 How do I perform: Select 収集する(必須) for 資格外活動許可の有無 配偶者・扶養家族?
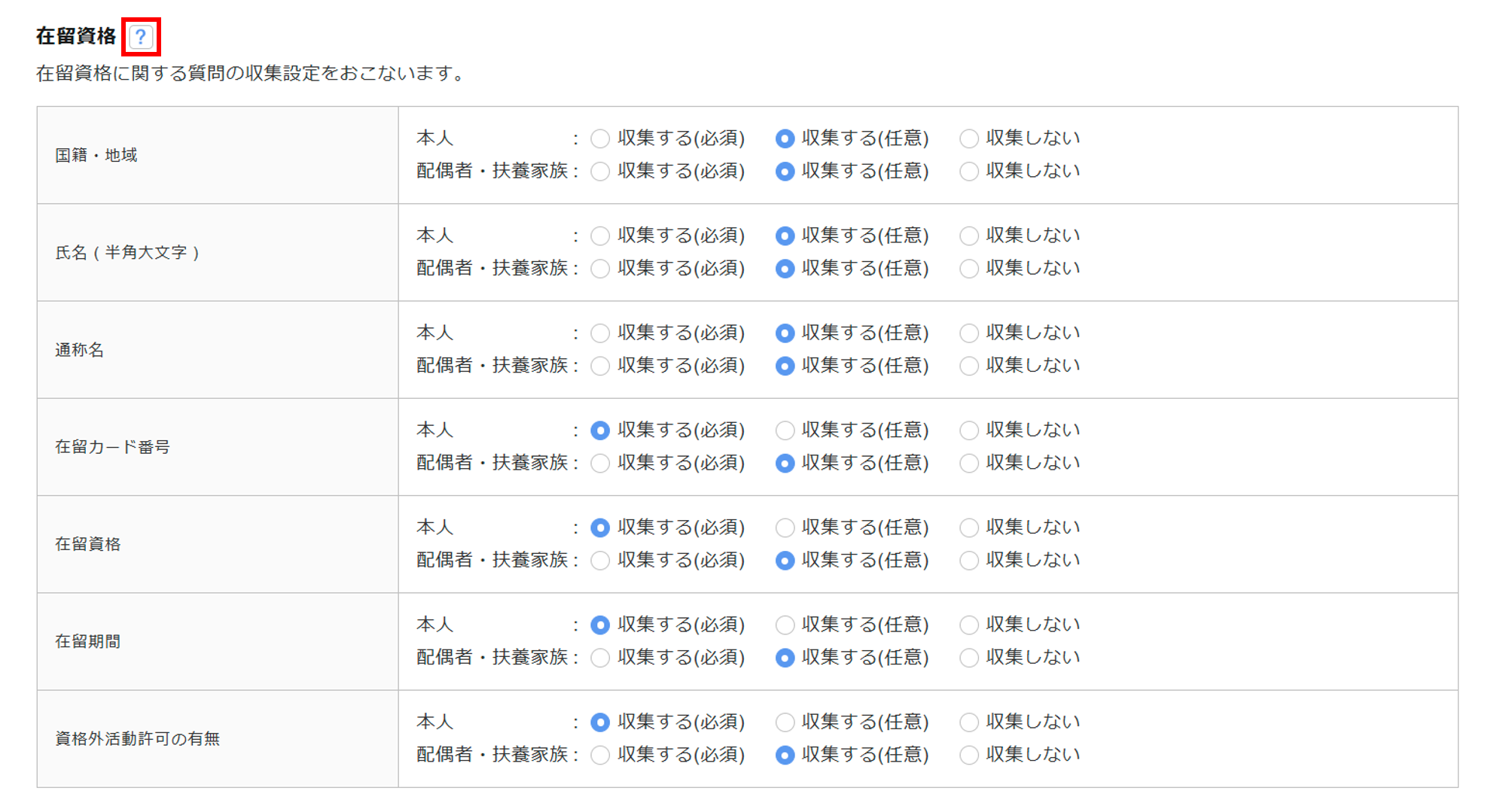pos(600,755)
